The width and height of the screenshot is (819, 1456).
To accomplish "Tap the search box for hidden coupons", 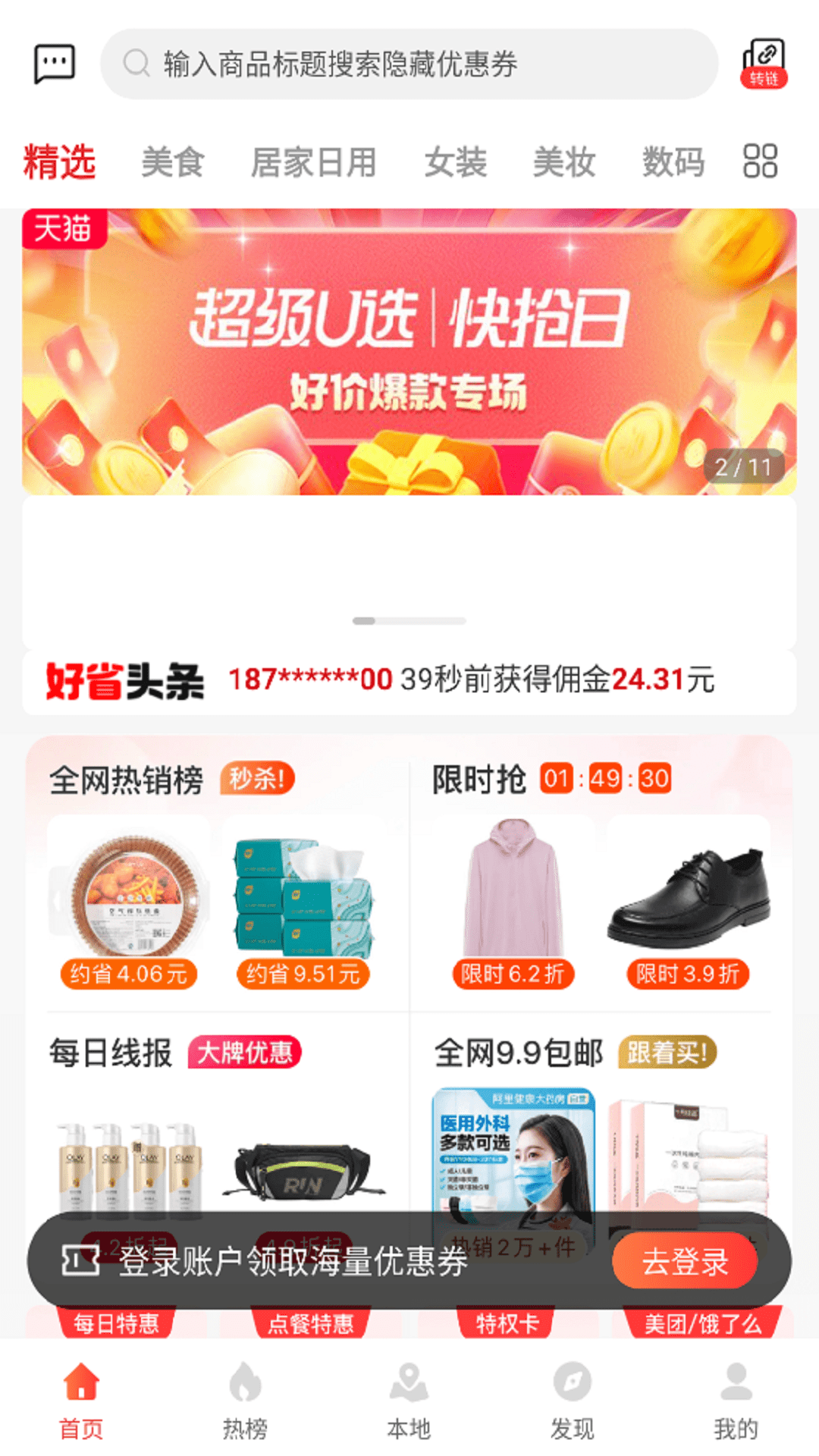I will [x=409, y=64].
